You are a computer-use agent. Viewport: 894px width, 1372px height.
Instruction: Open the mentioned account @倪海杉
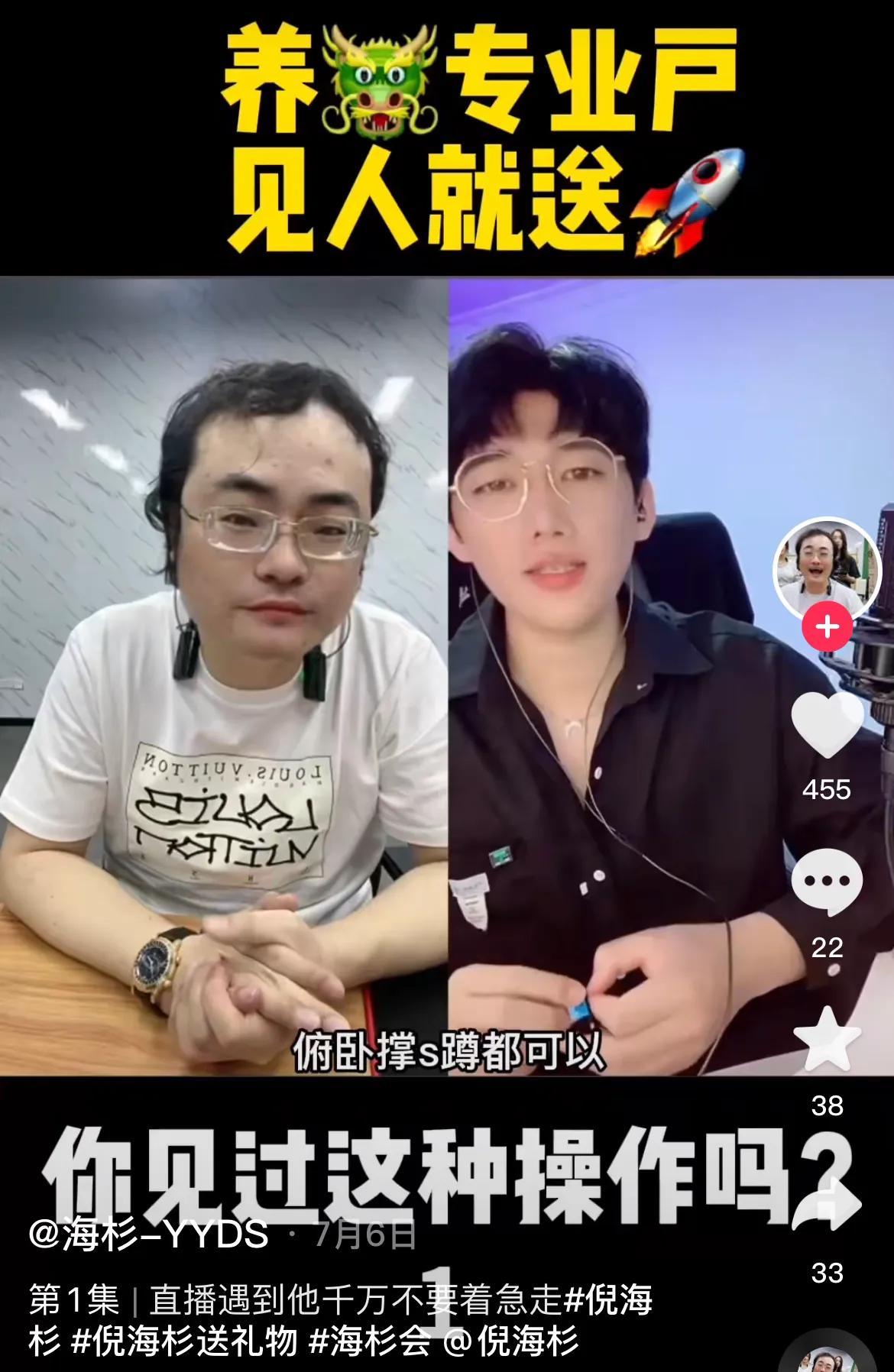pos(510,1341)
